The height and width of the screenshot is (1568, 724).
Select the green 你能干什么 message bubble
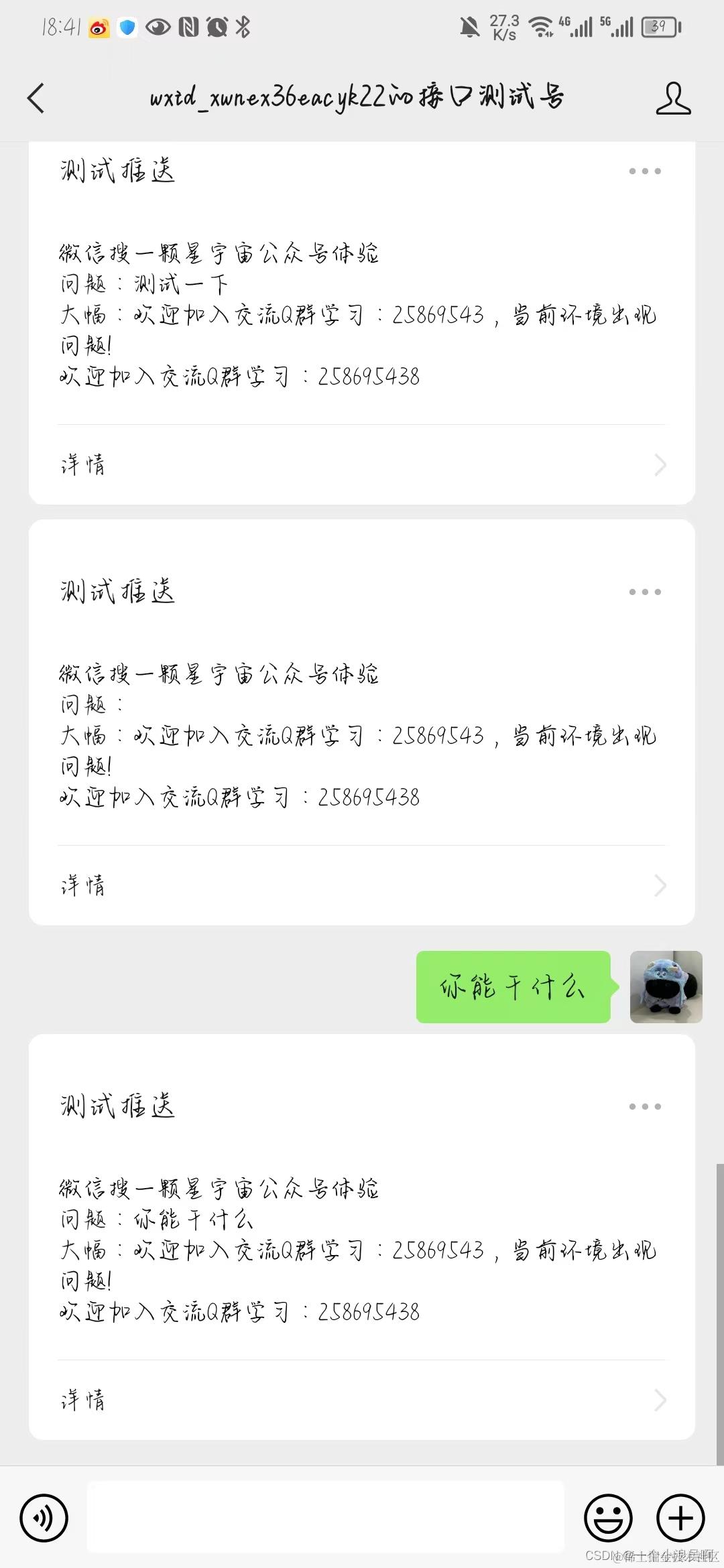pos(513,988)
